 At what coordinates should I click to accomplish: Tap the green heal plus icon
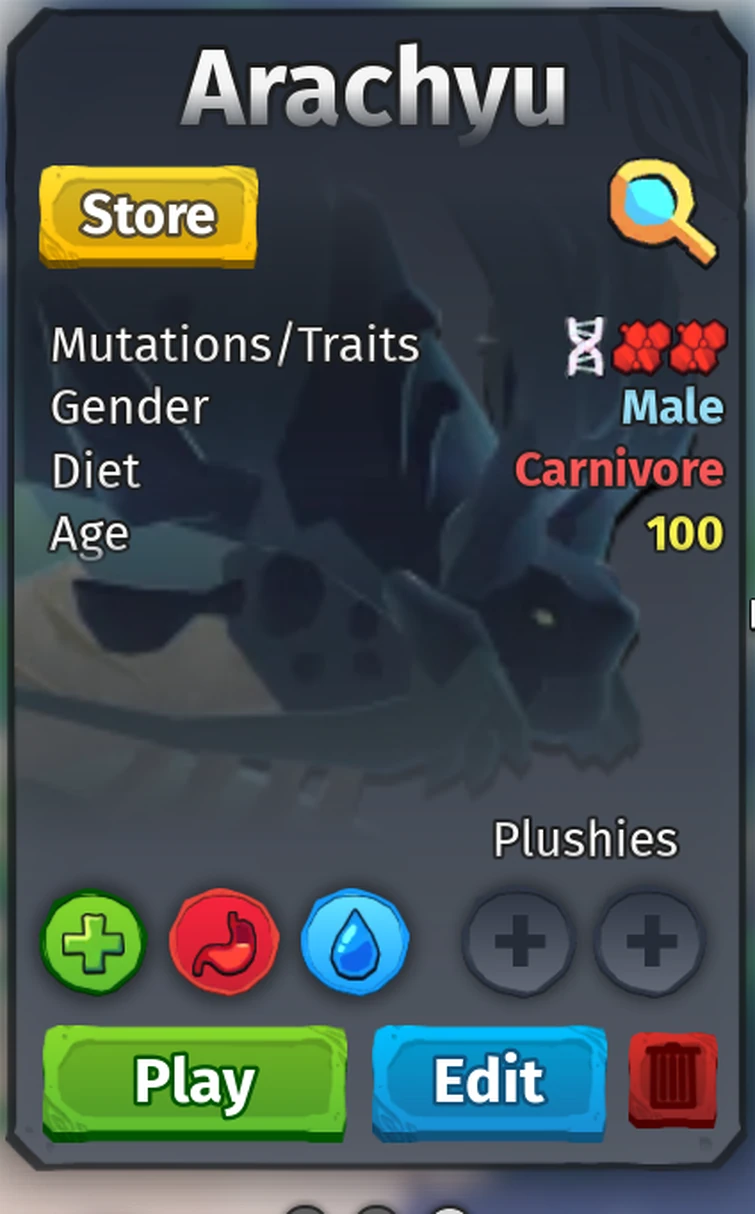pyautogui.click(x=93, y=941)
